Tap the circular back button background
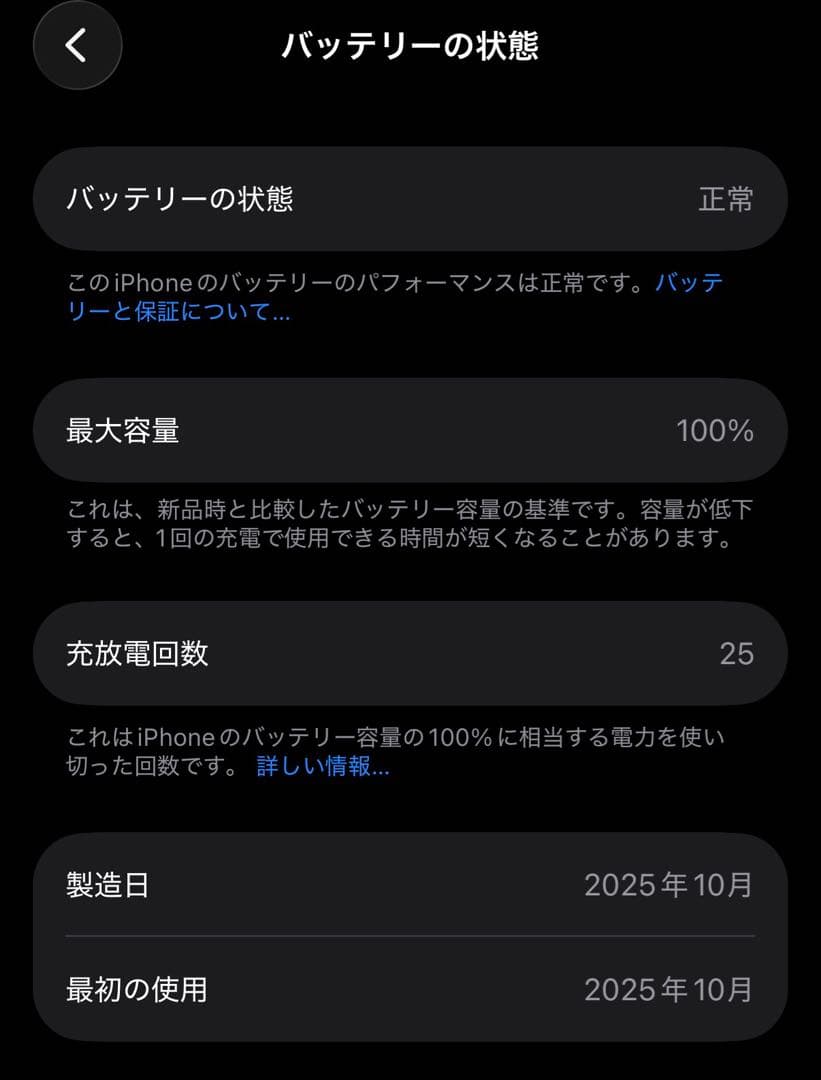Viewport: 821px width, 1080px height. click(77, 47)
